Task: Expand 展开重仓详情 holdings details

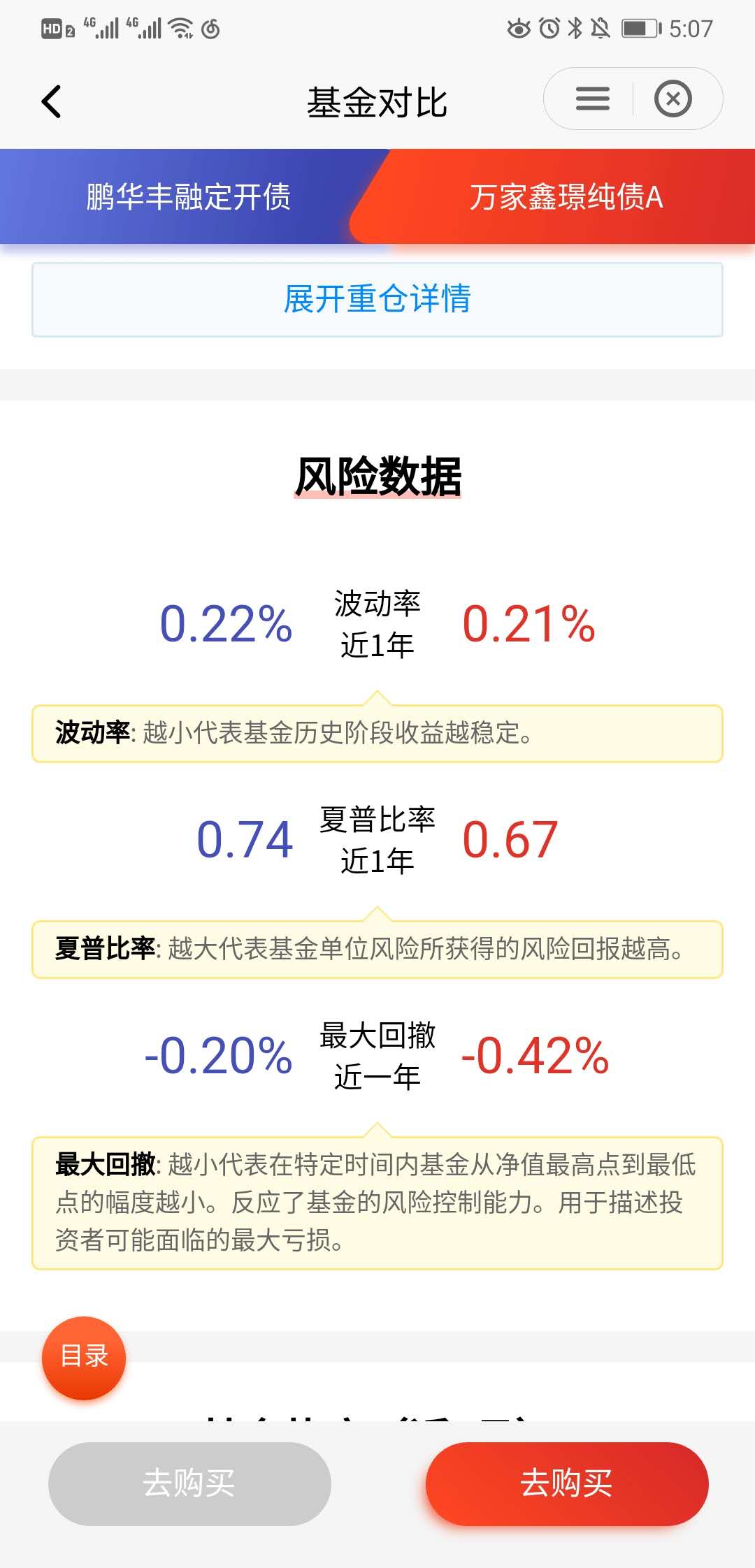Action: click(x=377, y=299)
